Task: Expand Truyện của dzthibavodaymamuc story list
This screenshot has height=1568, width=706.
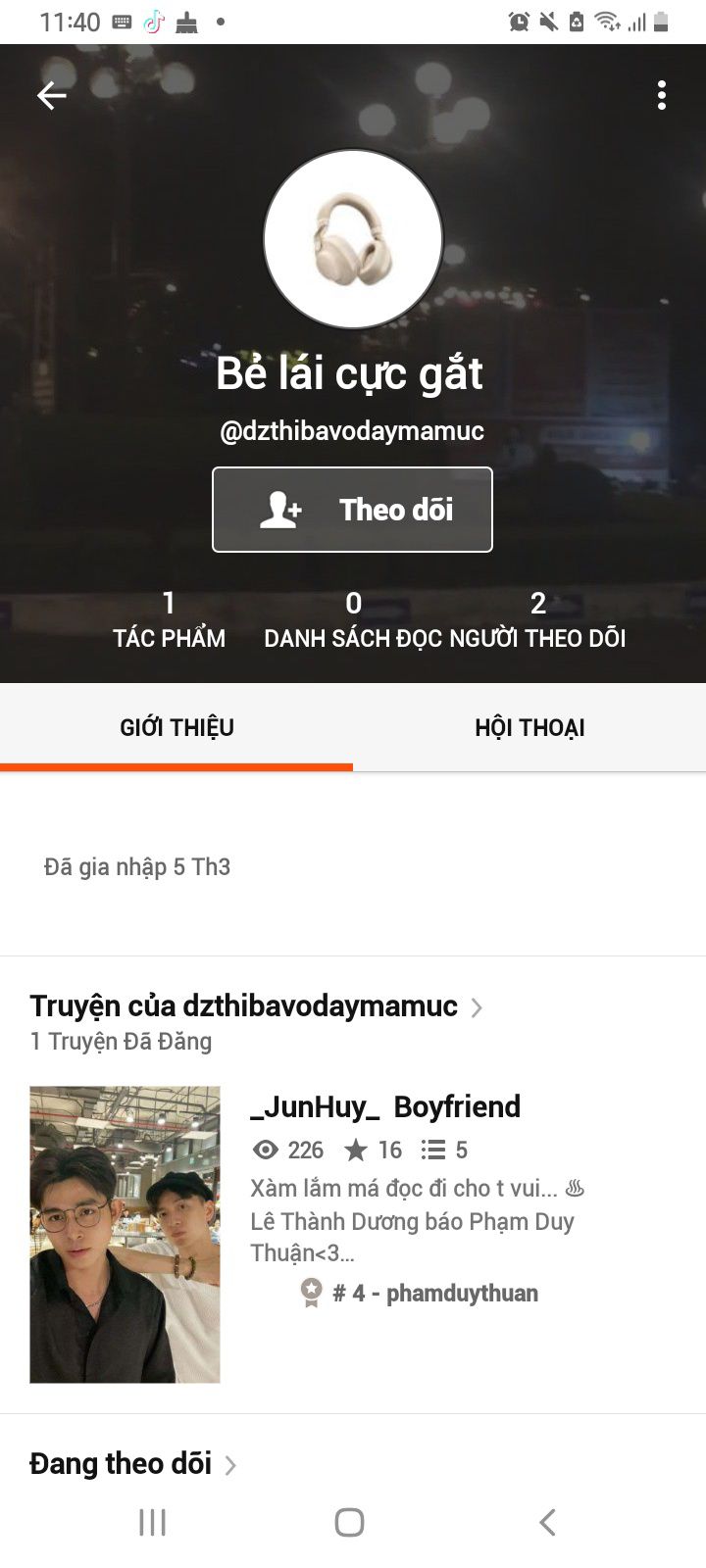Action: [255, 1006]
